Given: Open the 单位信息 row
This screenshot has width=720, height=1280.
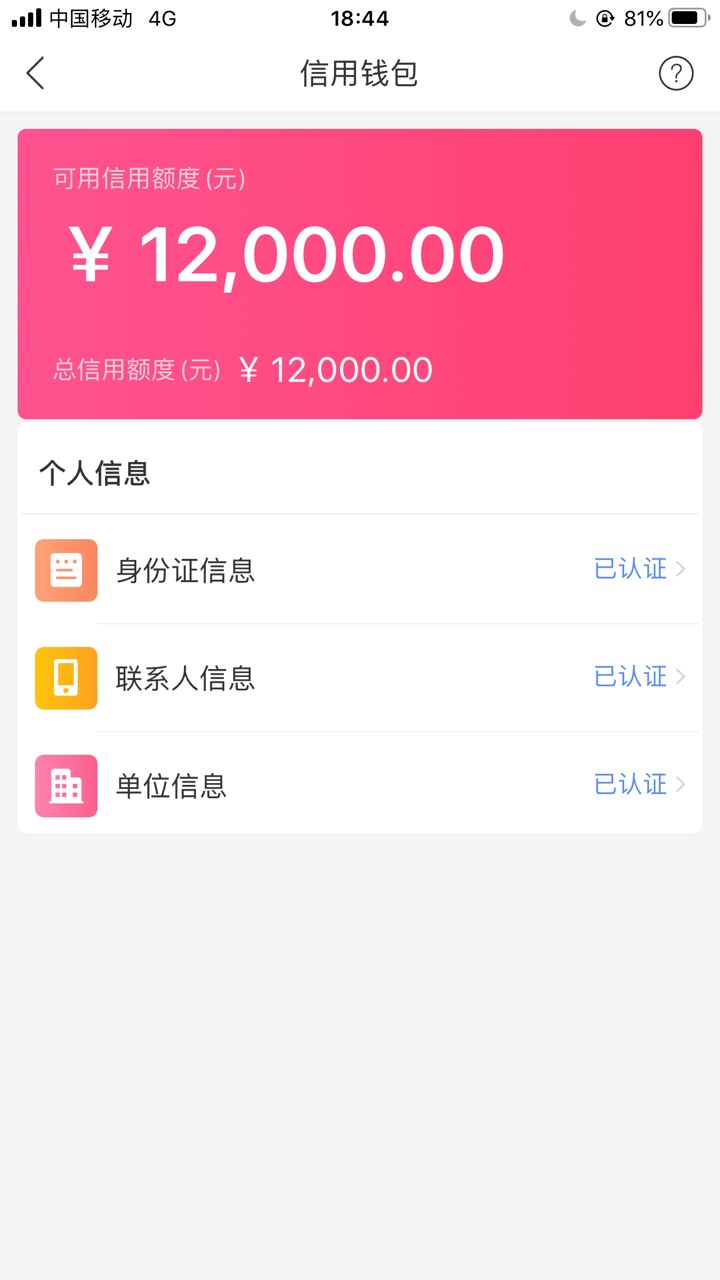Looking at the screenshot, I should (360, 785).
